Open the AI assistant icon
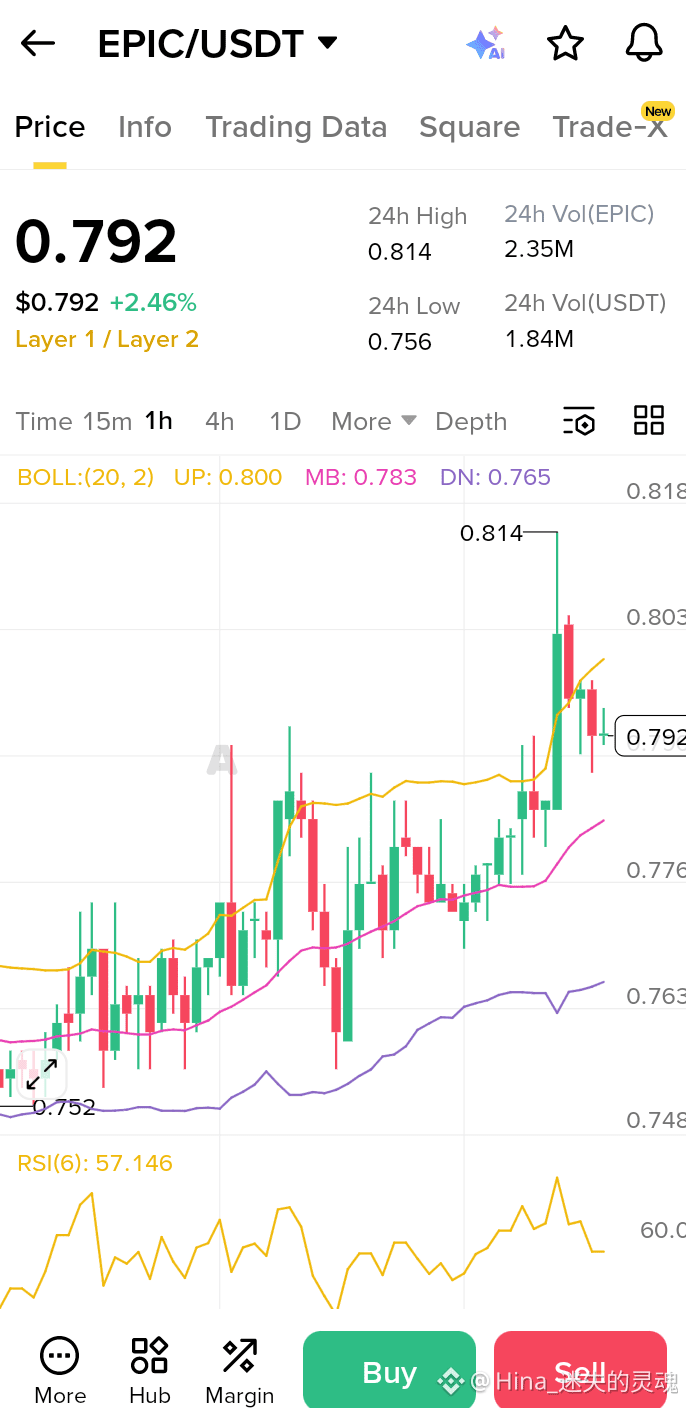 [x=486, y=44]
